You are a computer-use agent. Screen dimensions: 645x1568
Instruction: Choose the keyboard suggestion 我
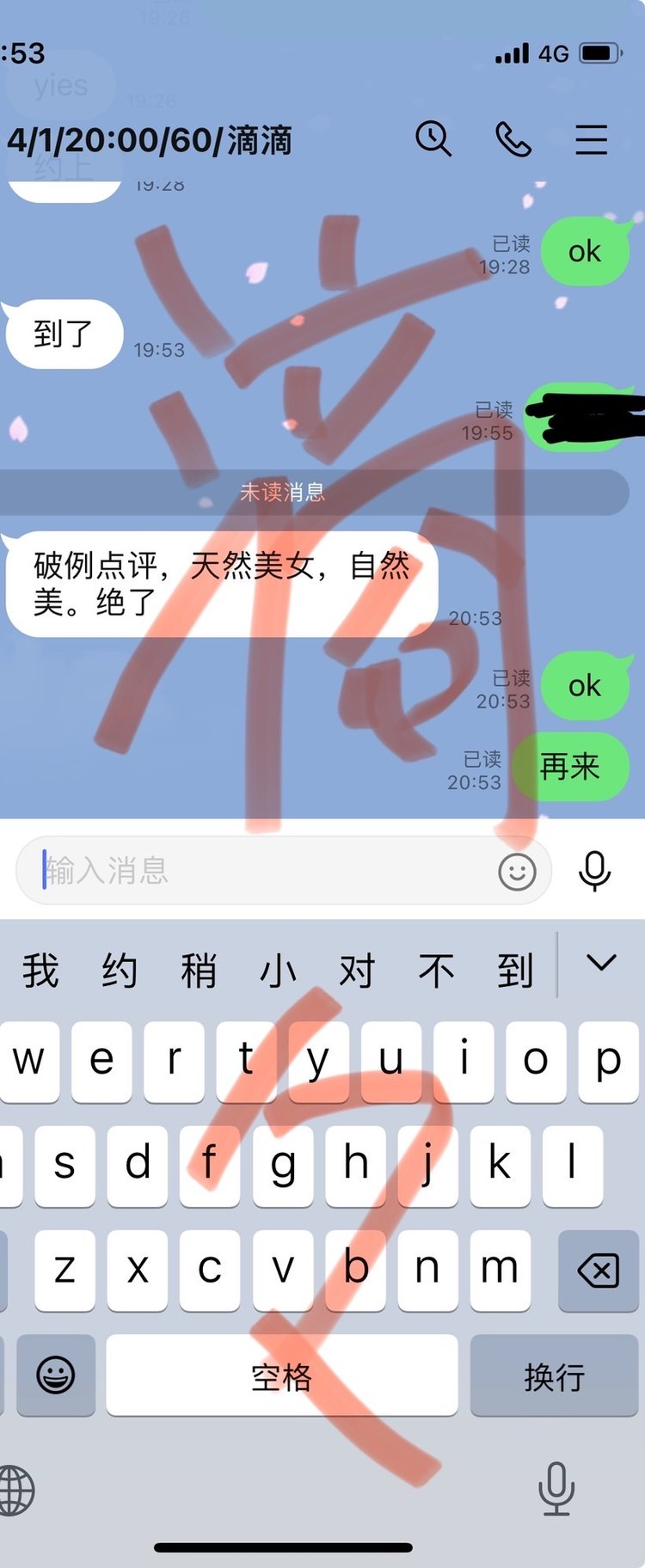40,971
